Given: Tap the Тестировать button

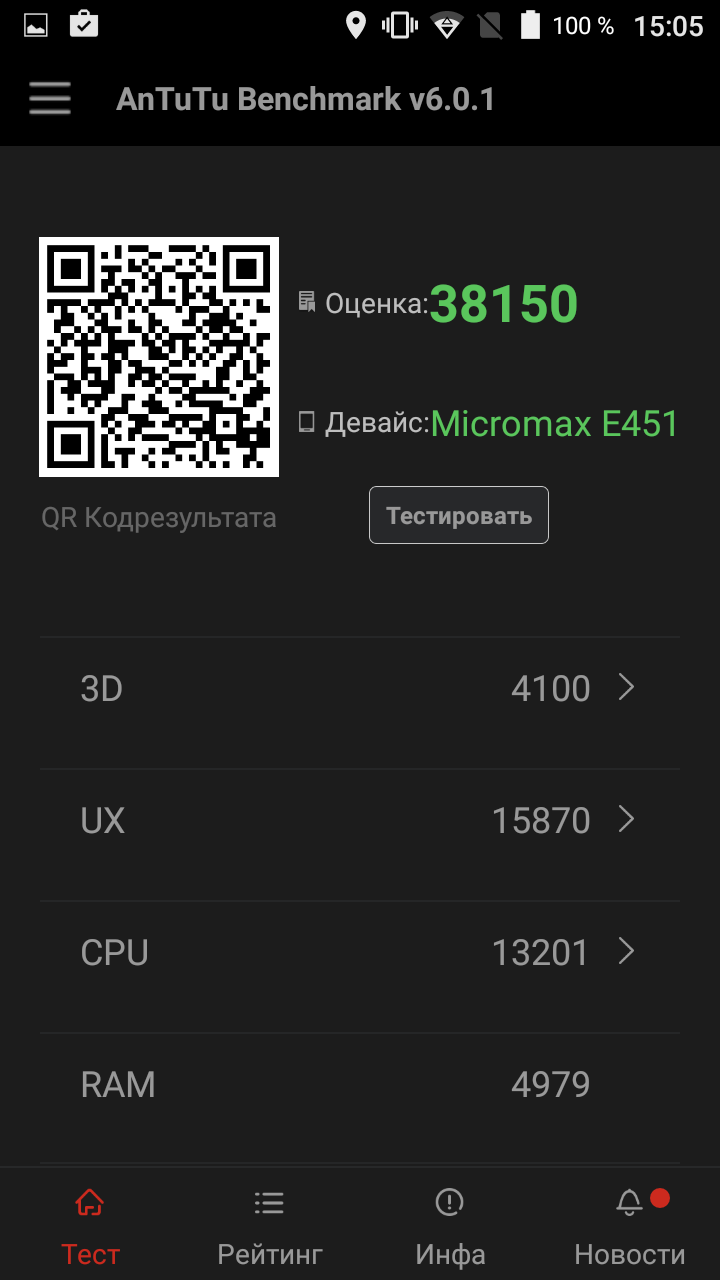Looking at the screenshot, I should [x=459, y=515].
